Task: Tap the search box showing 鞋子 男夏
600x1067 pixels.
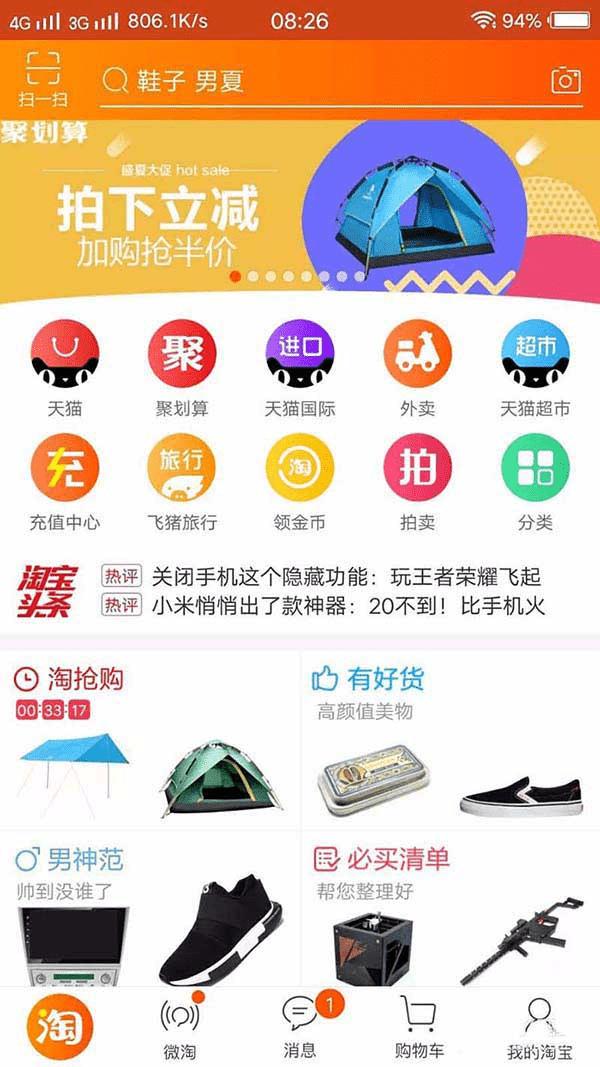Action: coord(320,81)
